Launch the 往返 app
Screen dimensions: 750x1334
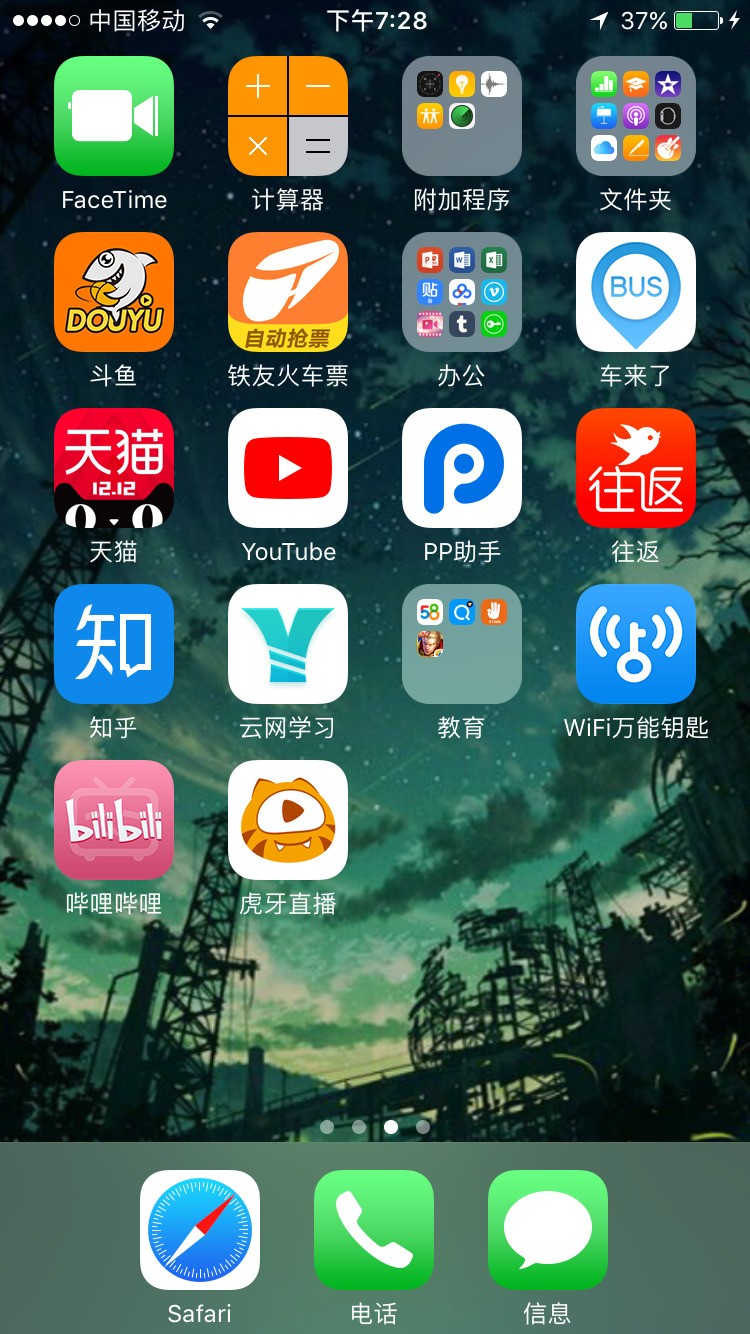click(636, 468)
